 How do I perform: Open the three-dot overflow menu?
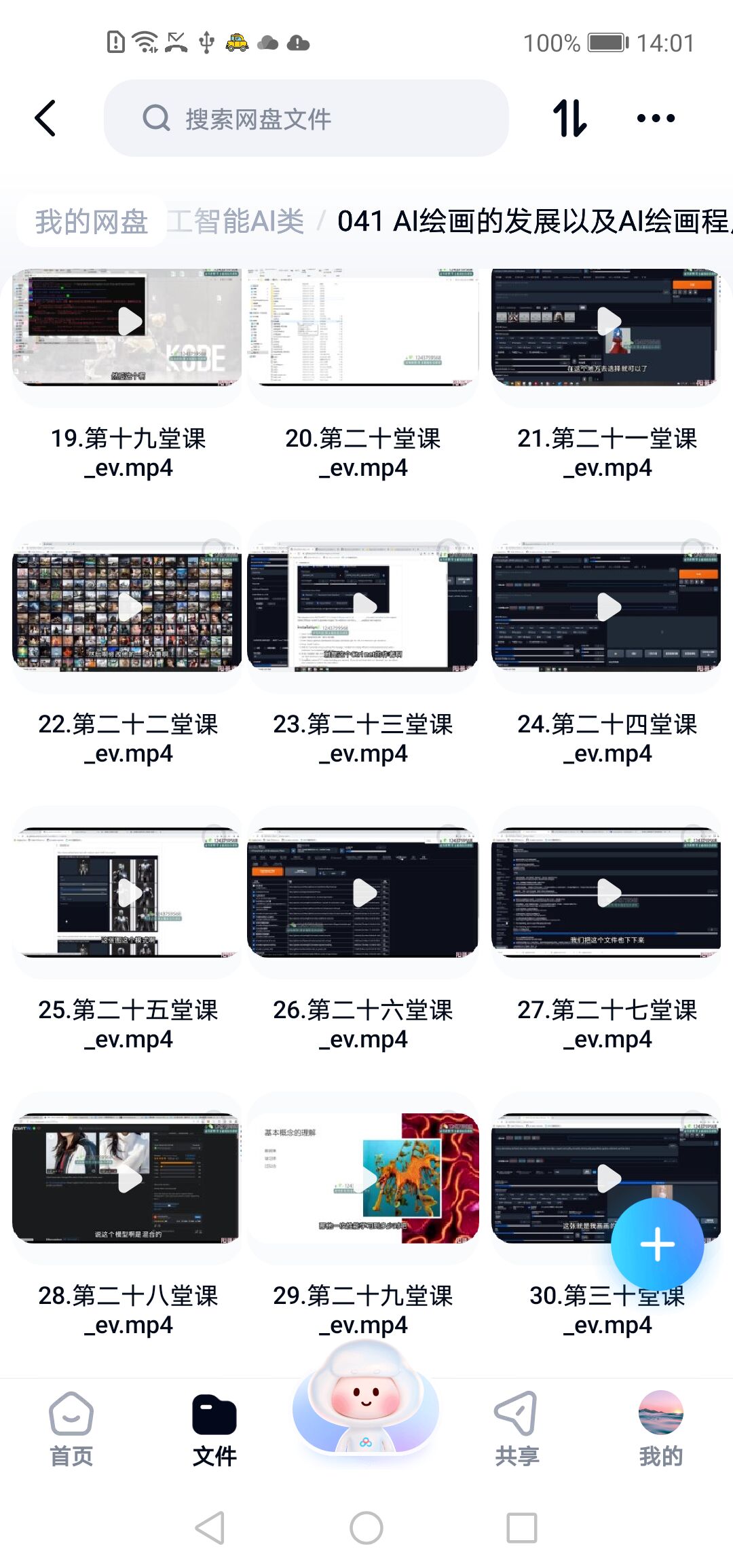tap(656, 118)
